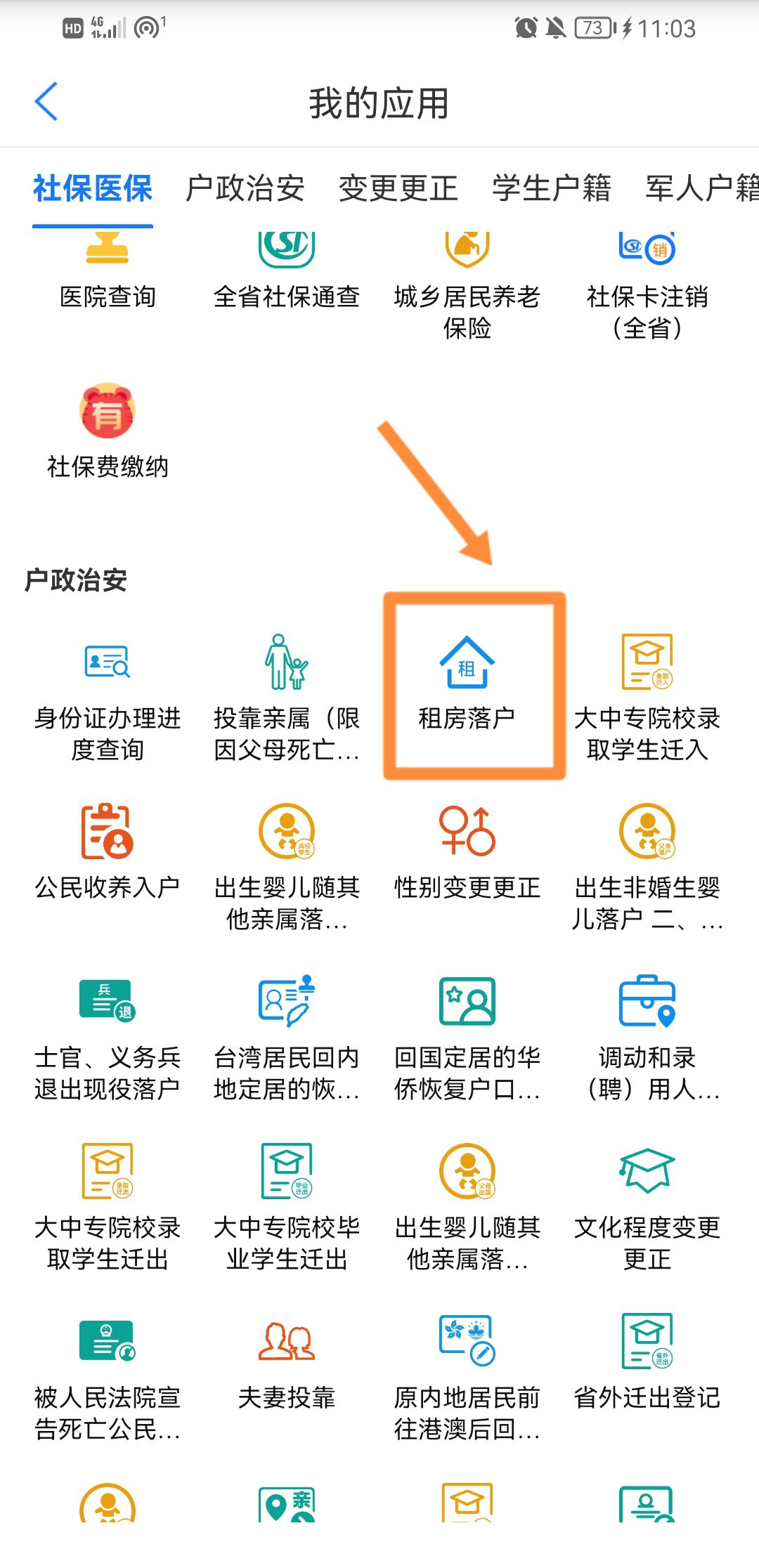This screenshot has width=759, height=1568.
Task: Go back from 我的应用 page
Action: [46, 102]
